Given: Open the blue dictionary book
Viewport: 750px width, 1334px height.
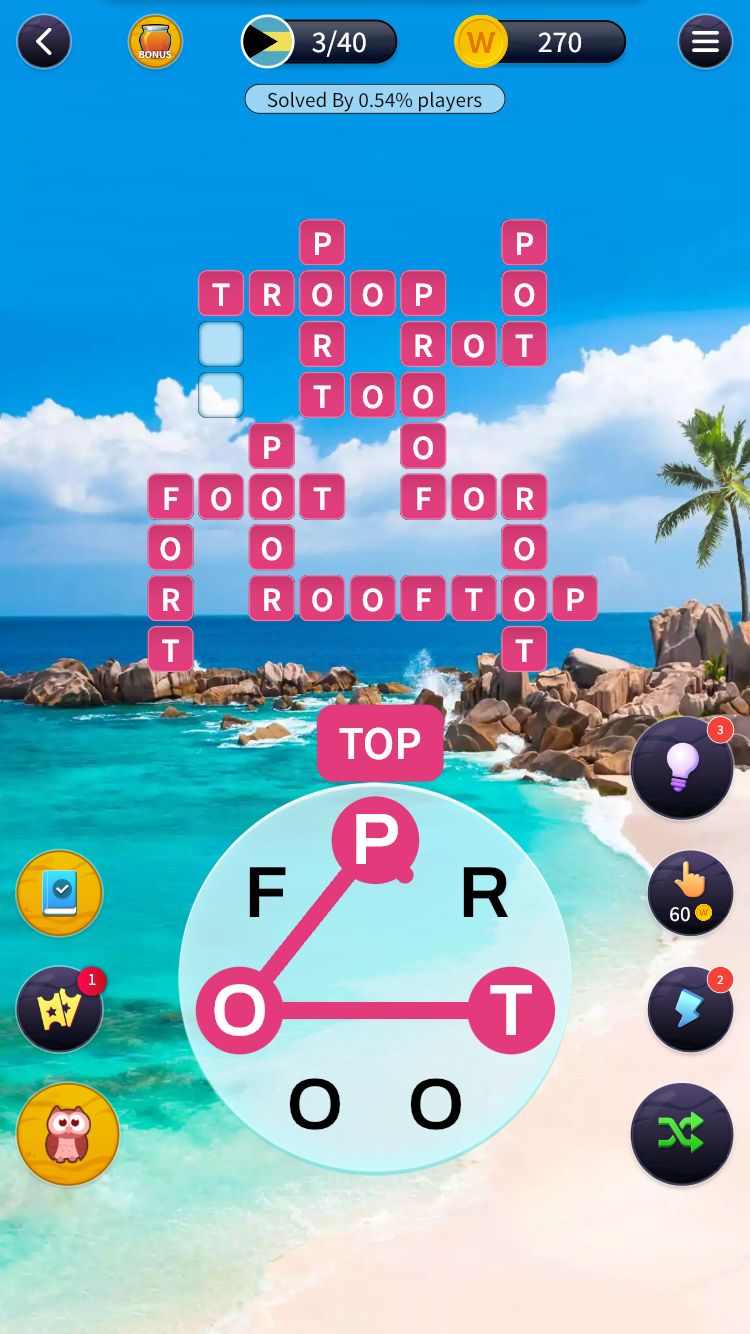Looking at the screenshot, I should tap(60, 893).
